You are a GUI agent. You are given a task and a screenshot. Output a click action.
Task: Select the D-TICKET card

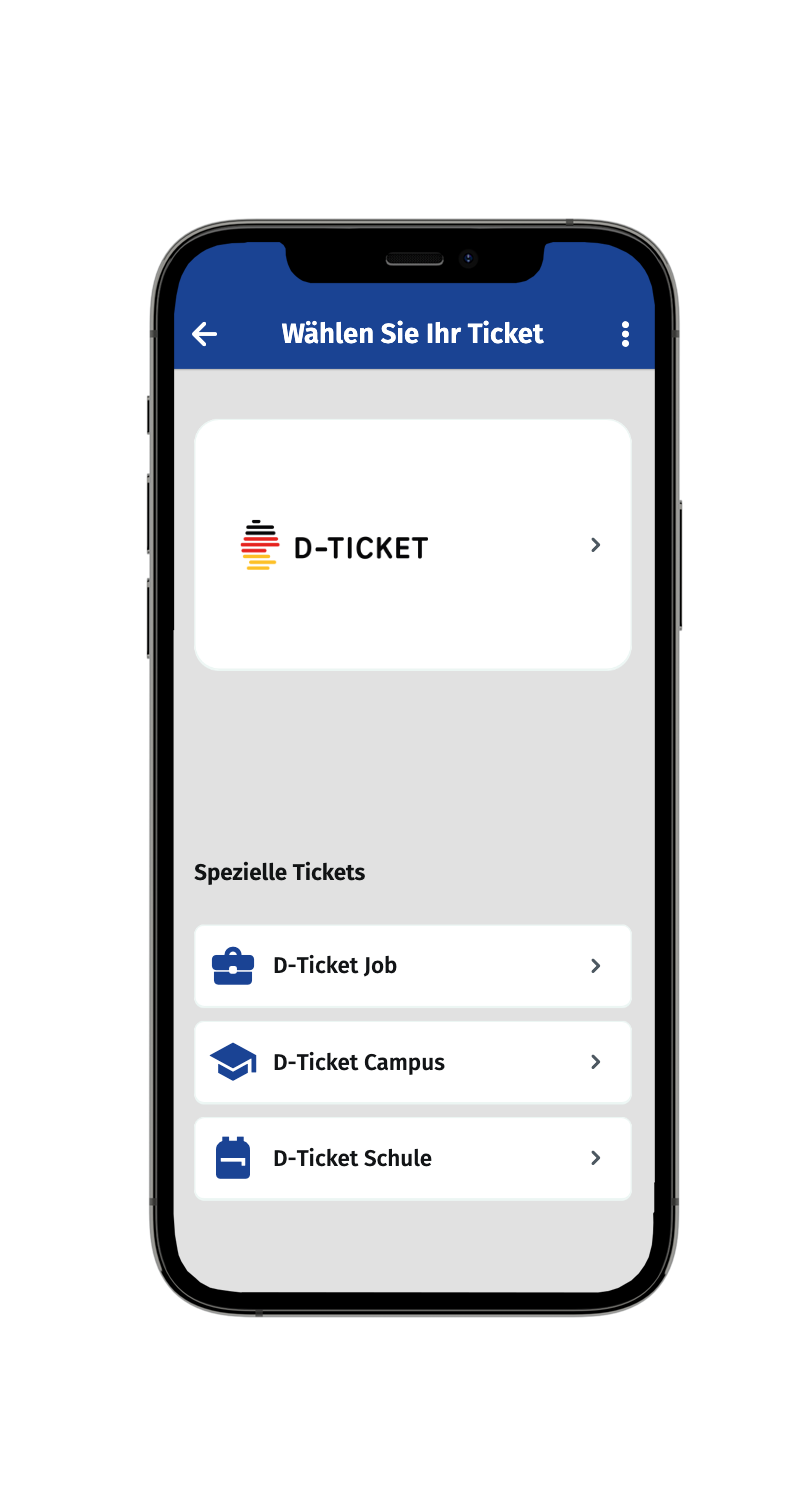(413, 545)
